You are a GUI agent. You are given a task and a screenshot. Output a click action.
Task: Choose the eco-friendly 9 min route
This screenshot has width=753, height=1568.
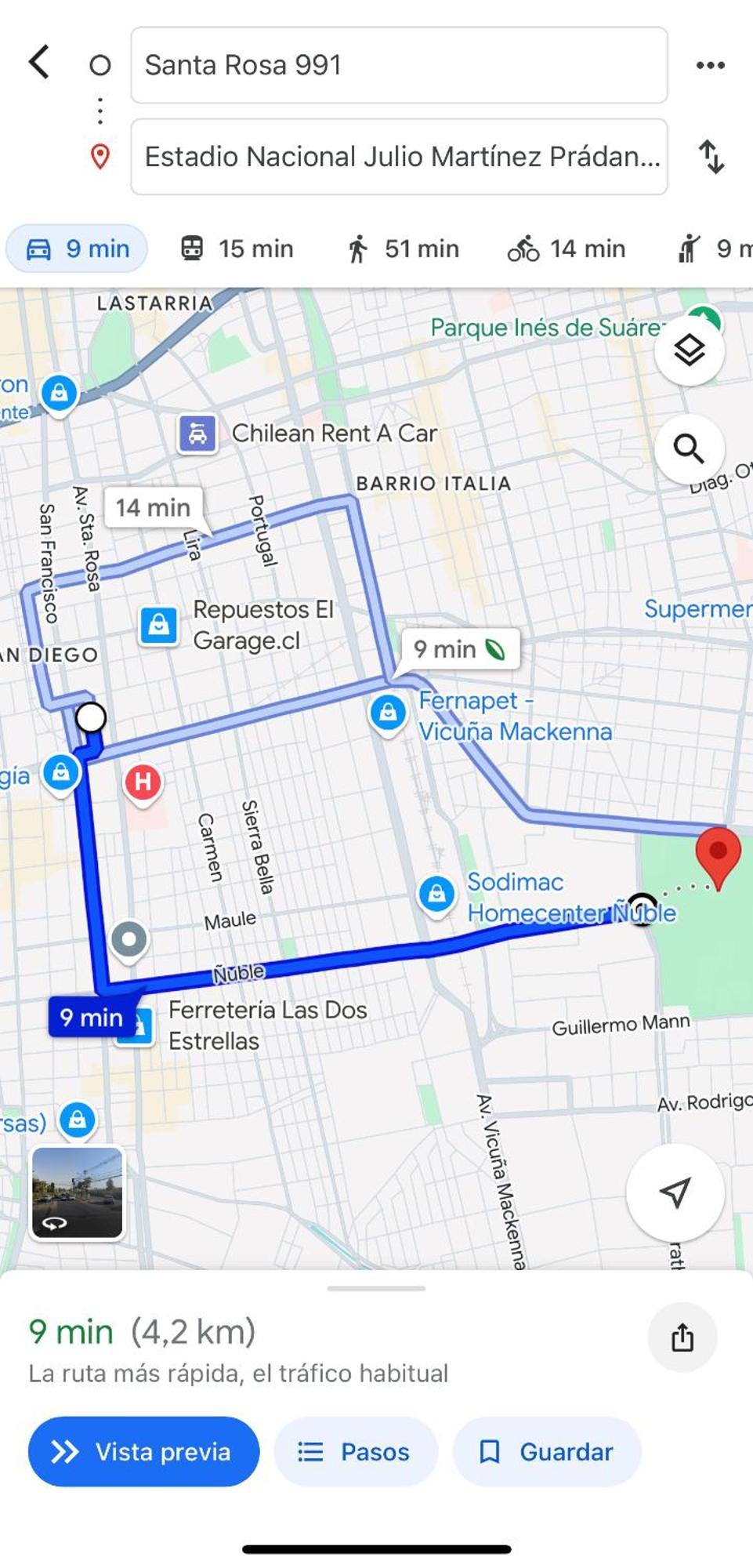[458, 649]
